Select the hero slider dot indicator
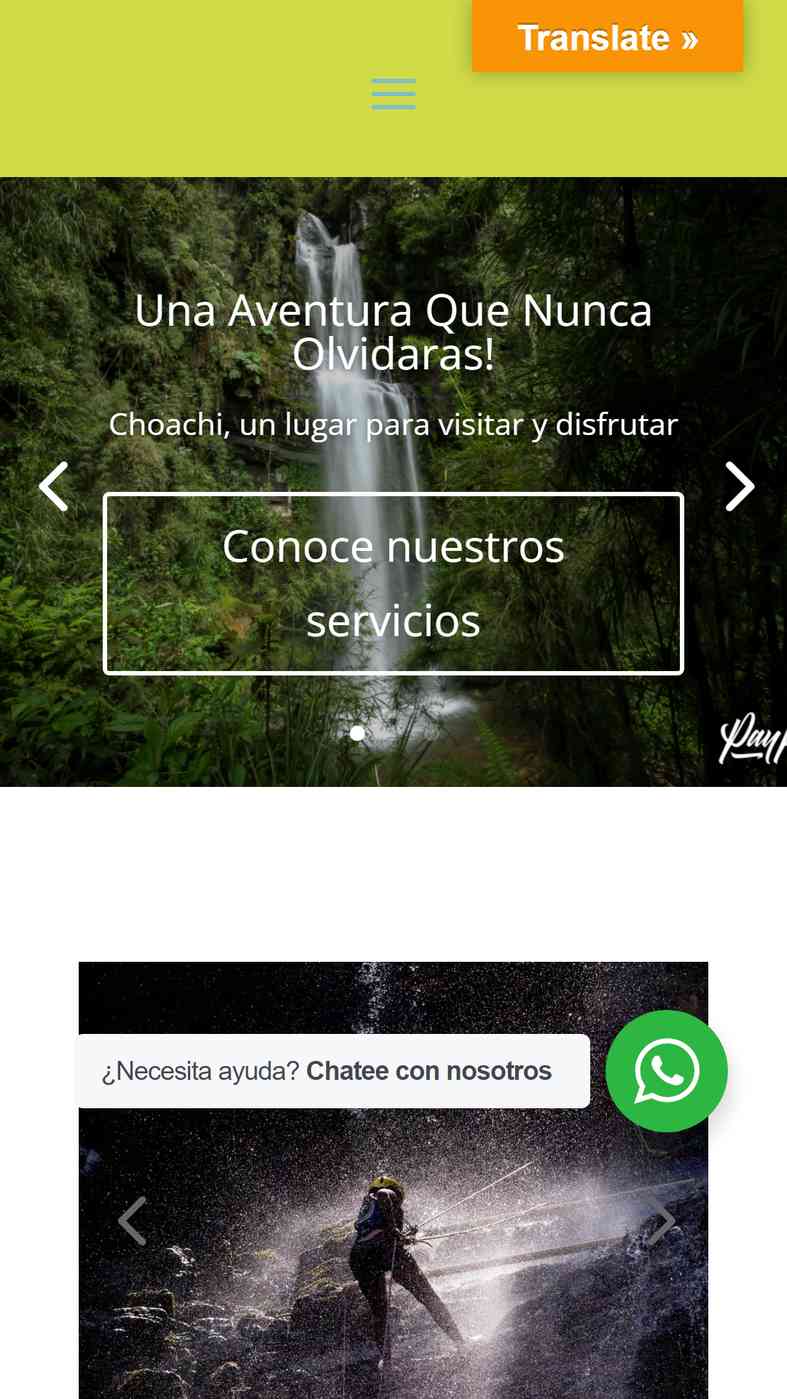This screenshot has width=787, height=1399. tap(357, 733)
